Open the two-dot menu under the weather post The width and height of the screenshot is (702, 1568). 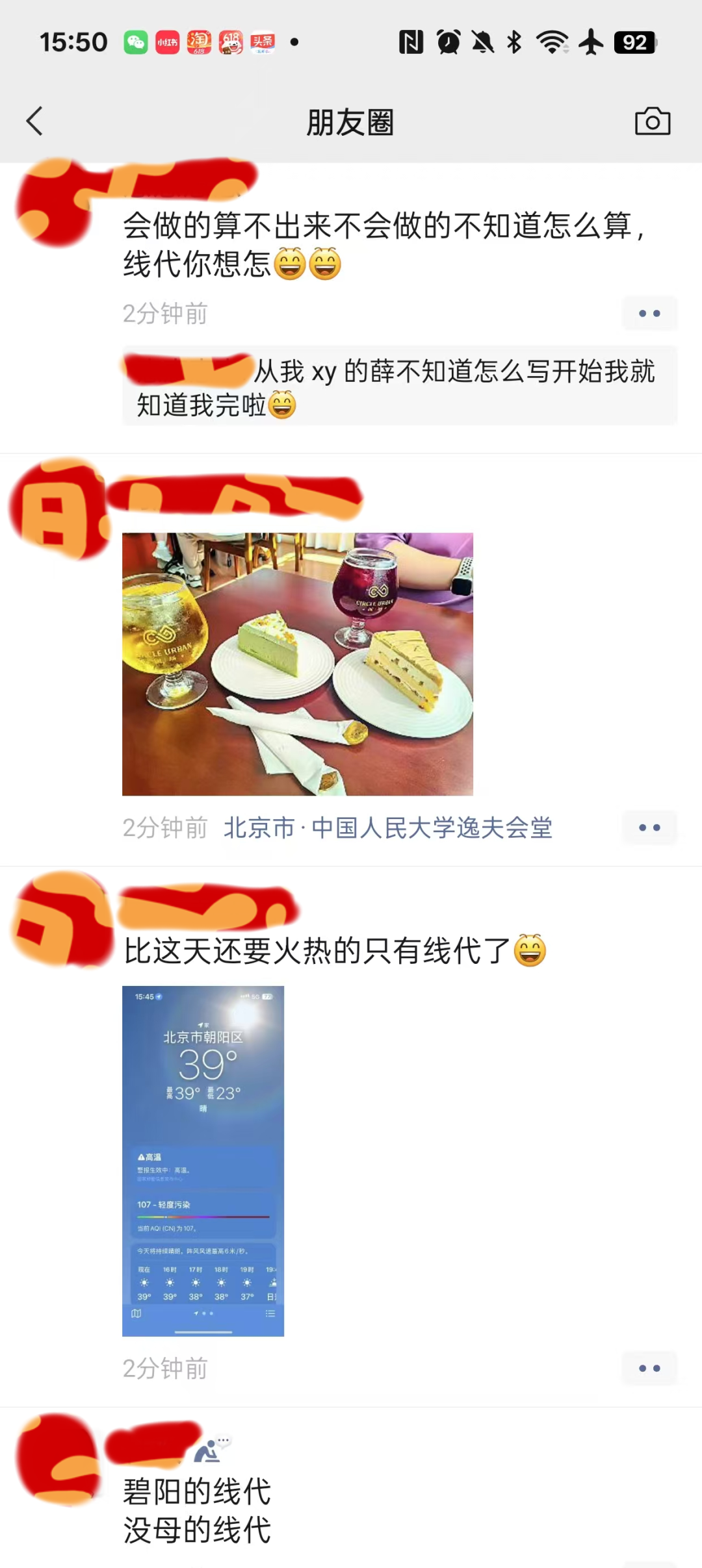pos(649,1368)
